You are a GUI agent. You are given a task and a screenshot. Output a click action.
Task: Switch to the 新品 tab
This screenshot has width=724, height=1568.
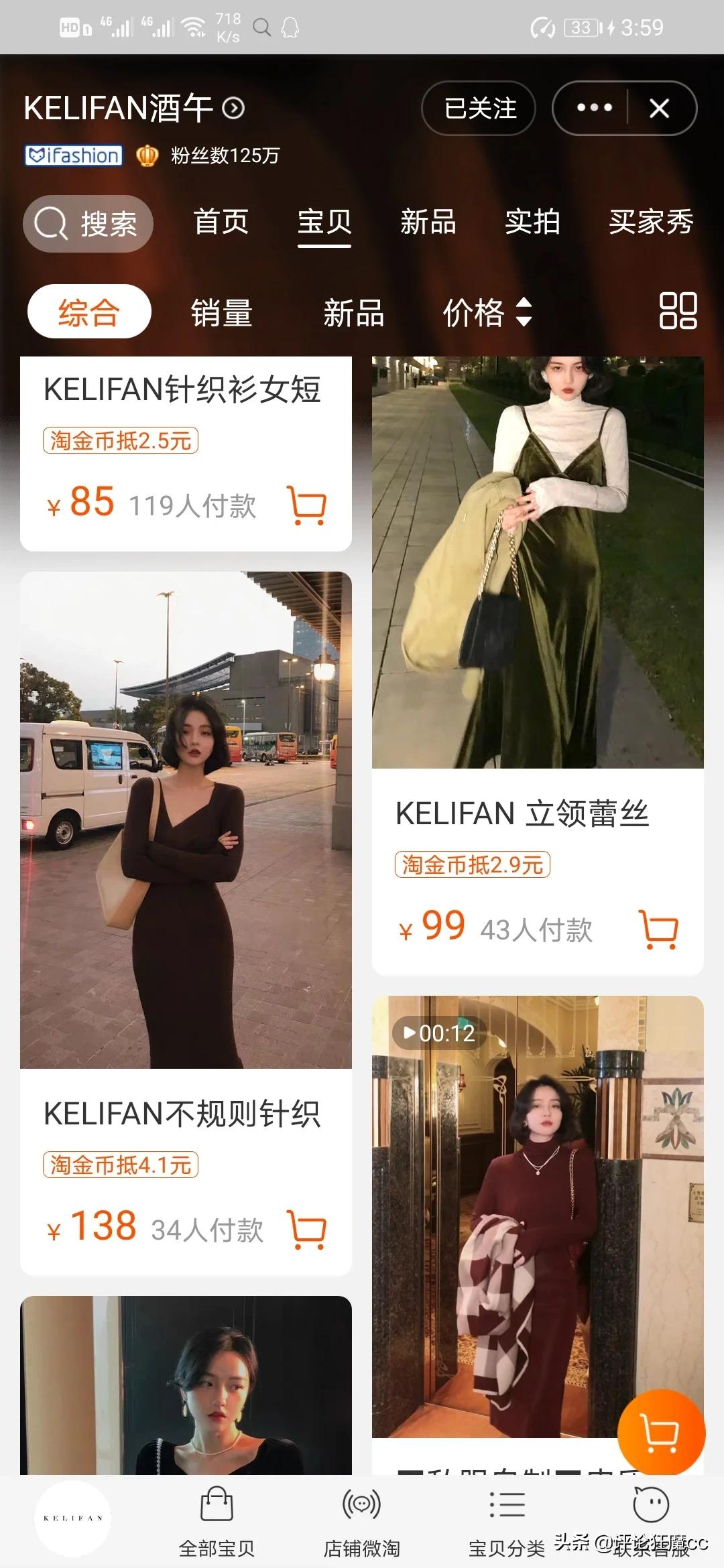pyautogui.click(x=428, y=222)
